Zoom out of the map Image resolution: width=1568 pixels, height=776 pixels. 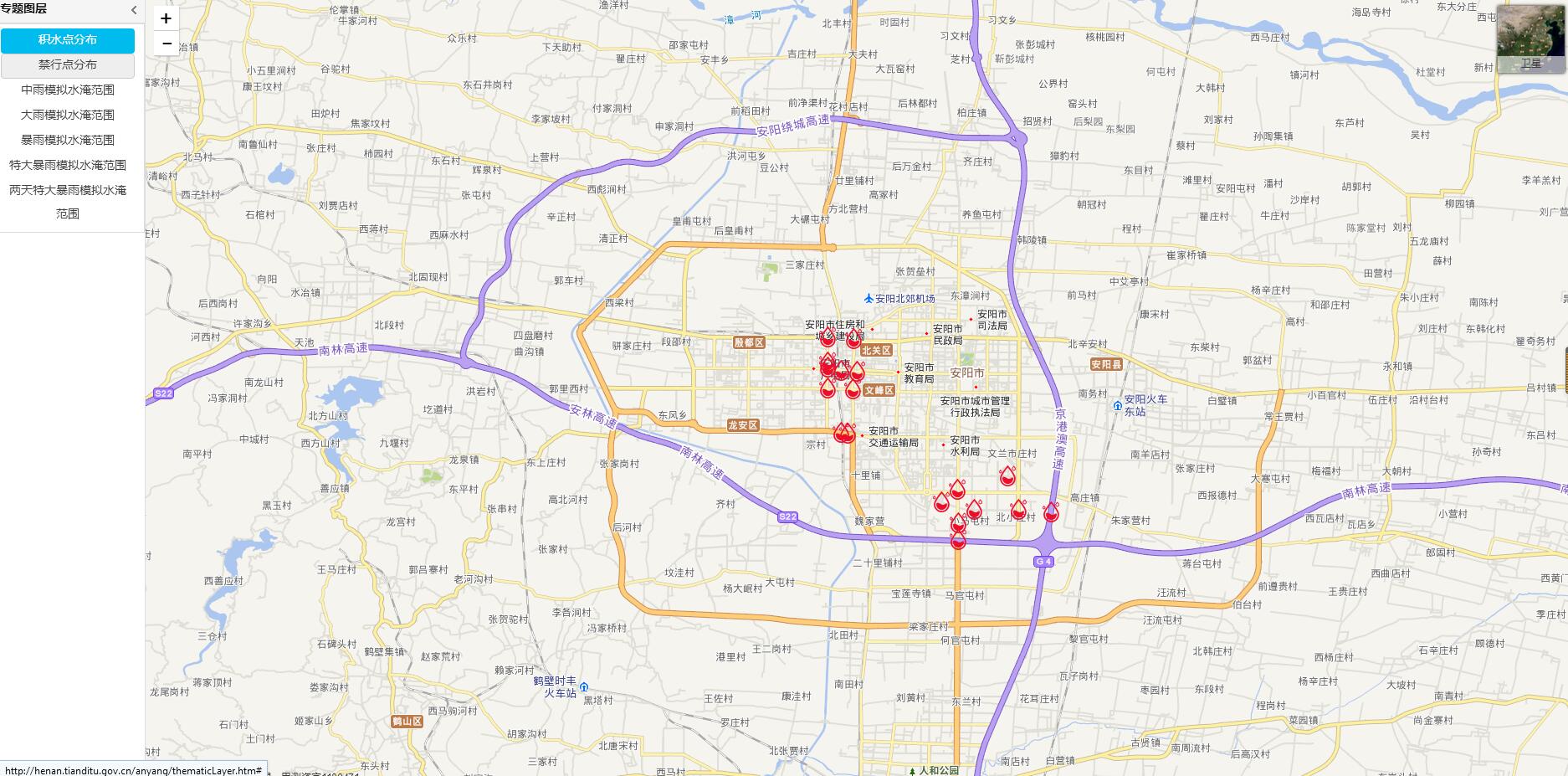coord(167,44)
